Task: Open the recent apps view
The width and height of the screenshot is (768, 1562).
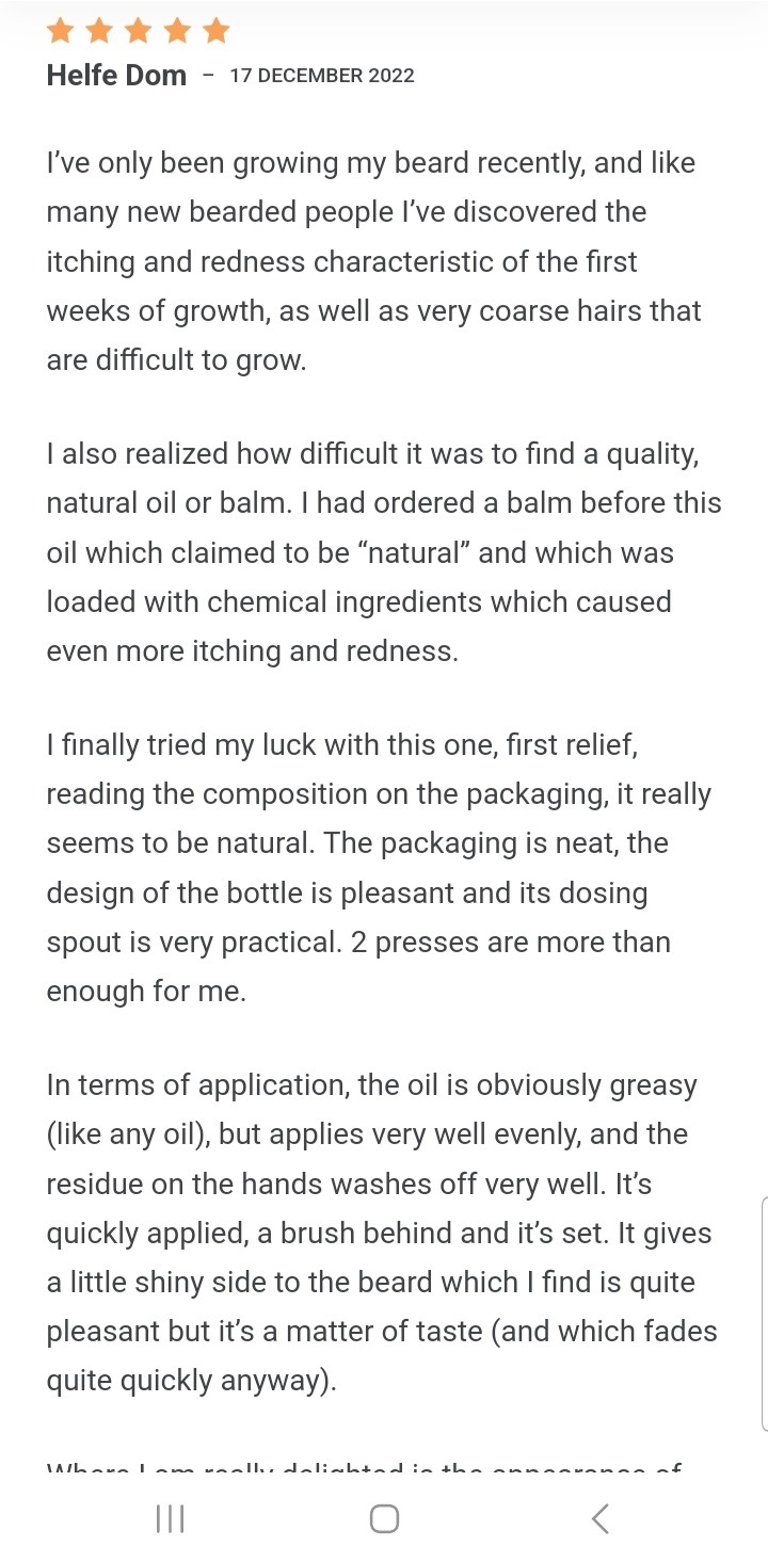Action: pos(170,1519)
